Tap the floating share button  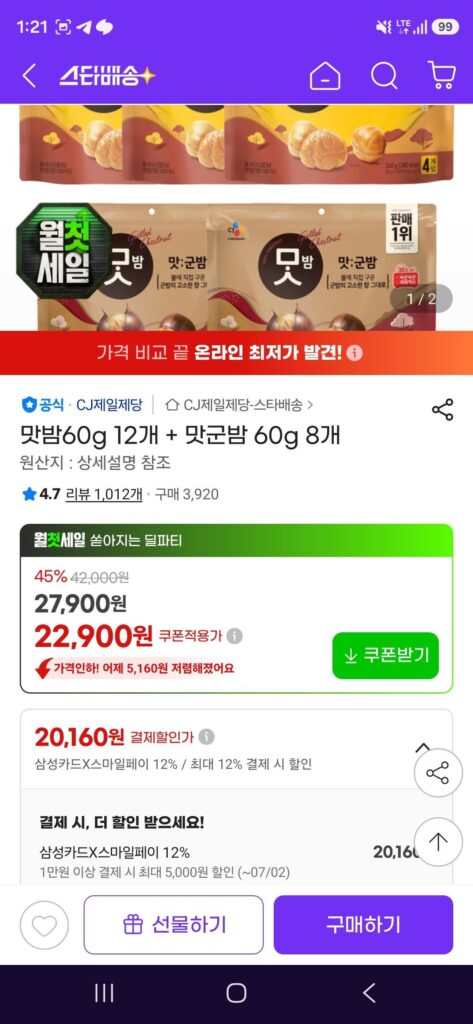coord(438,773)
